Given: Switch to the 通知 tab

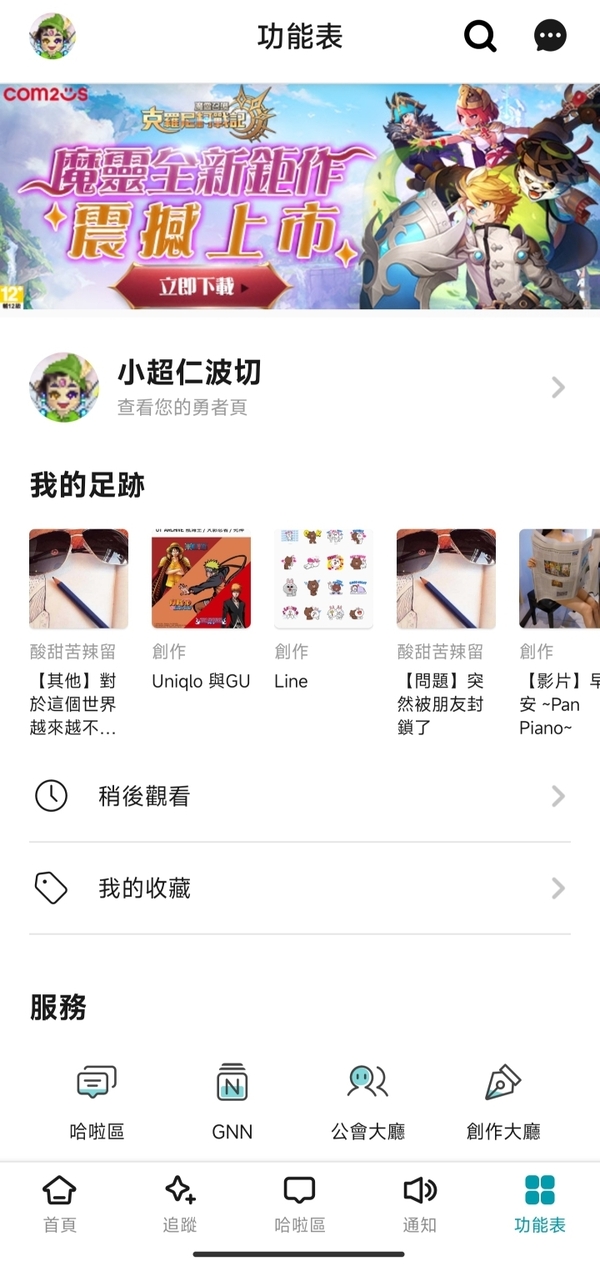Looking at the screenshot, I should tap(420, 1204).
